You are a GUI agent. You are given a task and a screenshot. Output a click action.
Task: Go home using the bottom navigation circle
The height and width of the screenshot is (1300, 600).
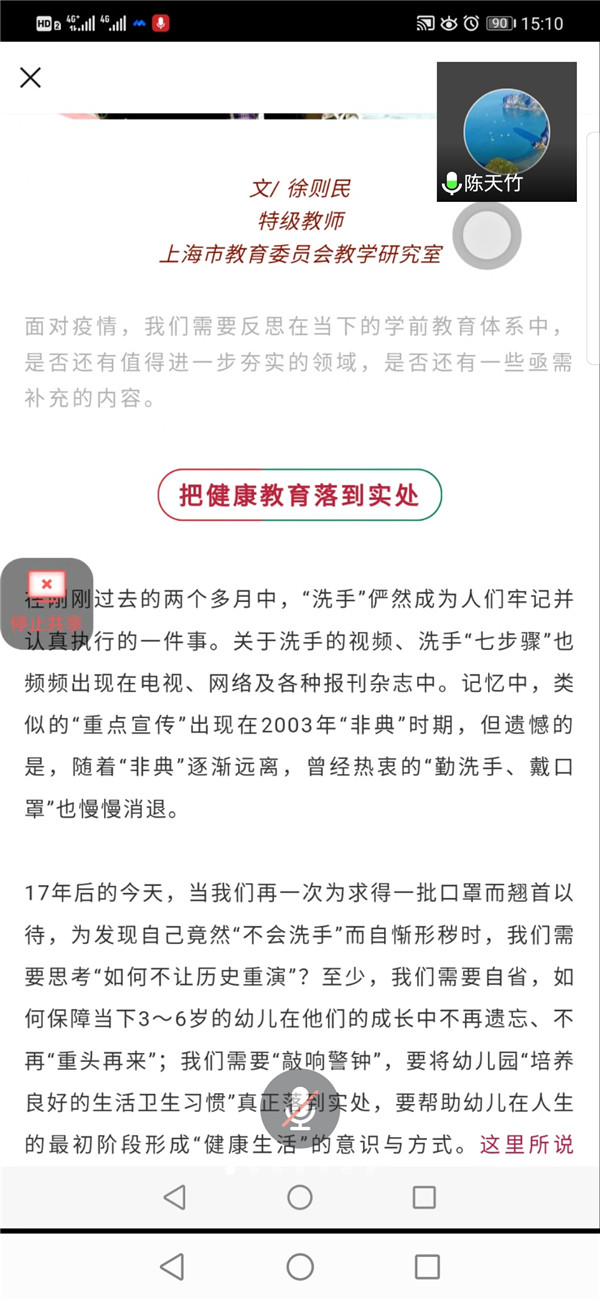pyautogui.click(x=300, y=1267)
